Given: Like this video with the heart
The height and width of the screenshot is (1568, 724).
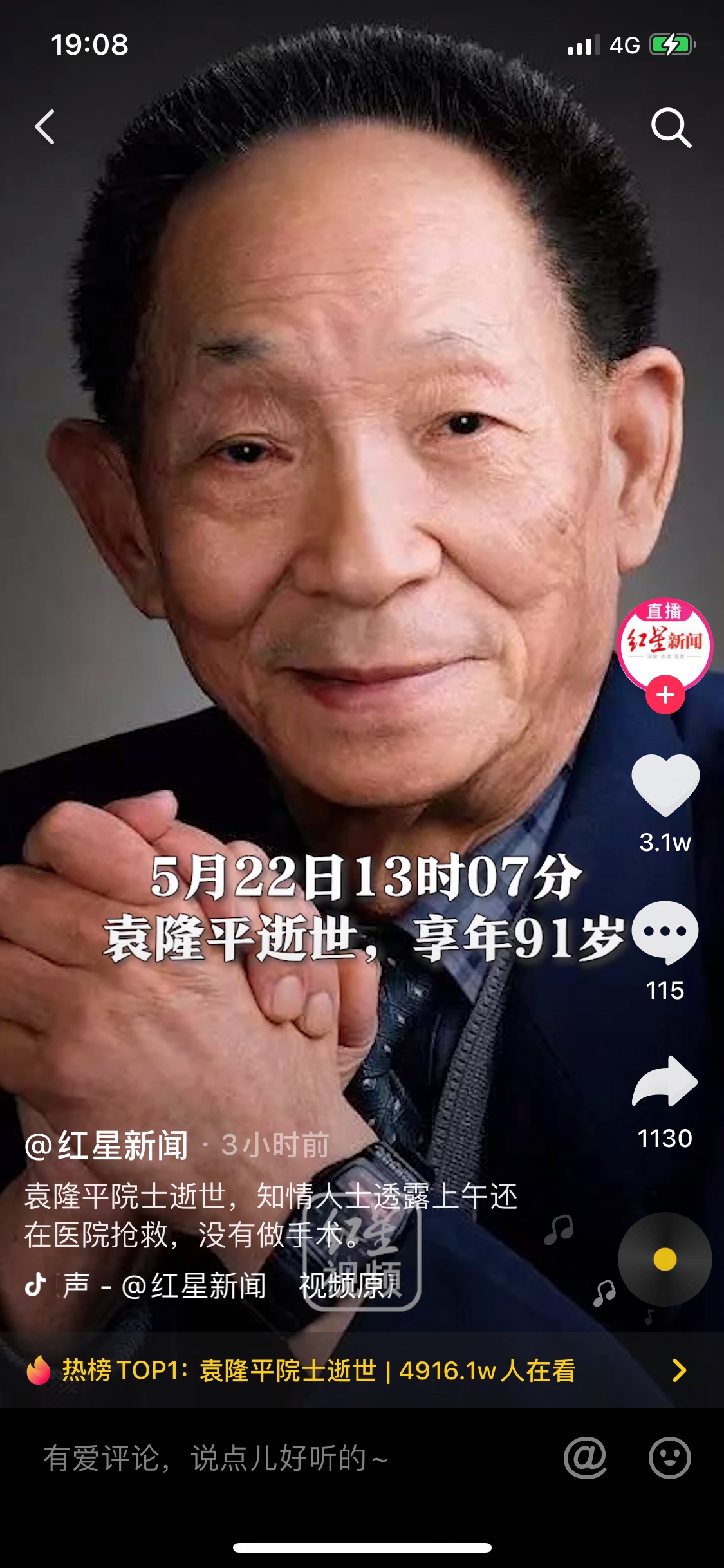Looking at the screenshot, I should pyautogui.click(x=665, y=785).
